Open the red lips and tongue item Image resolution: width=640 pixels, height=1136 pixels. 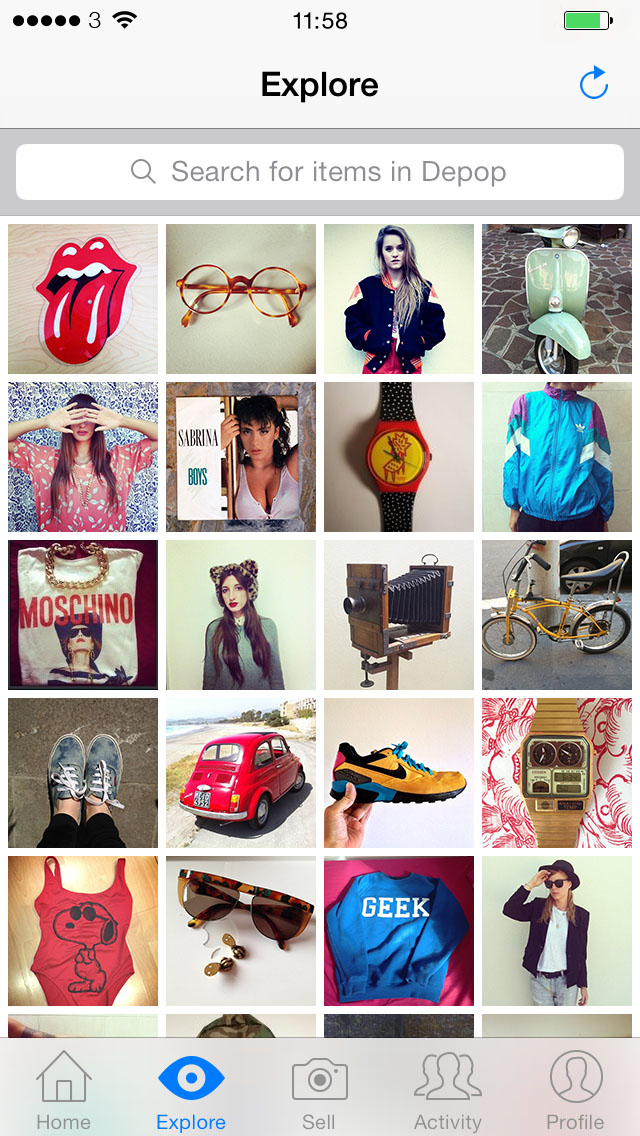point(83,299)
